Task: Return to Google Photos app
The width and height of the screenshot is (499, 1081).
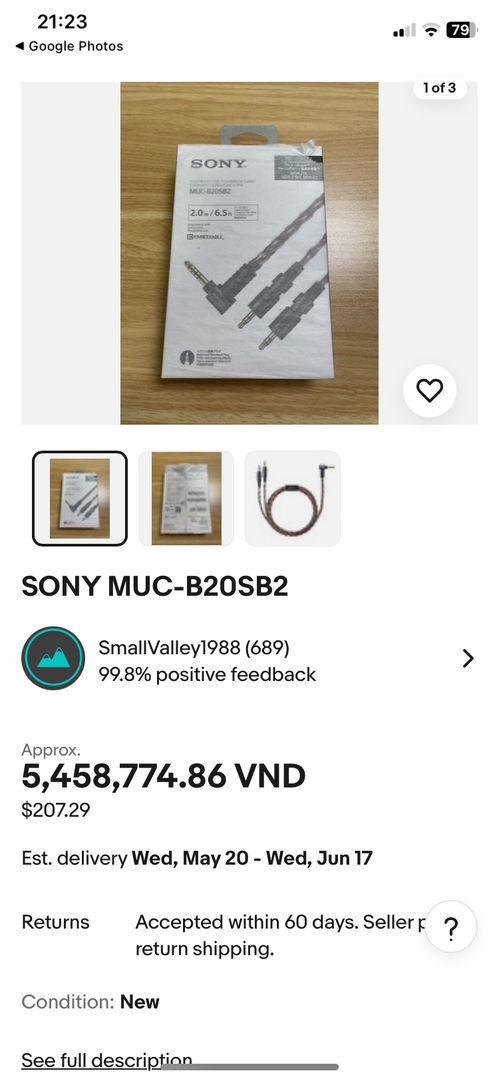Action: [x=69, y=46]
